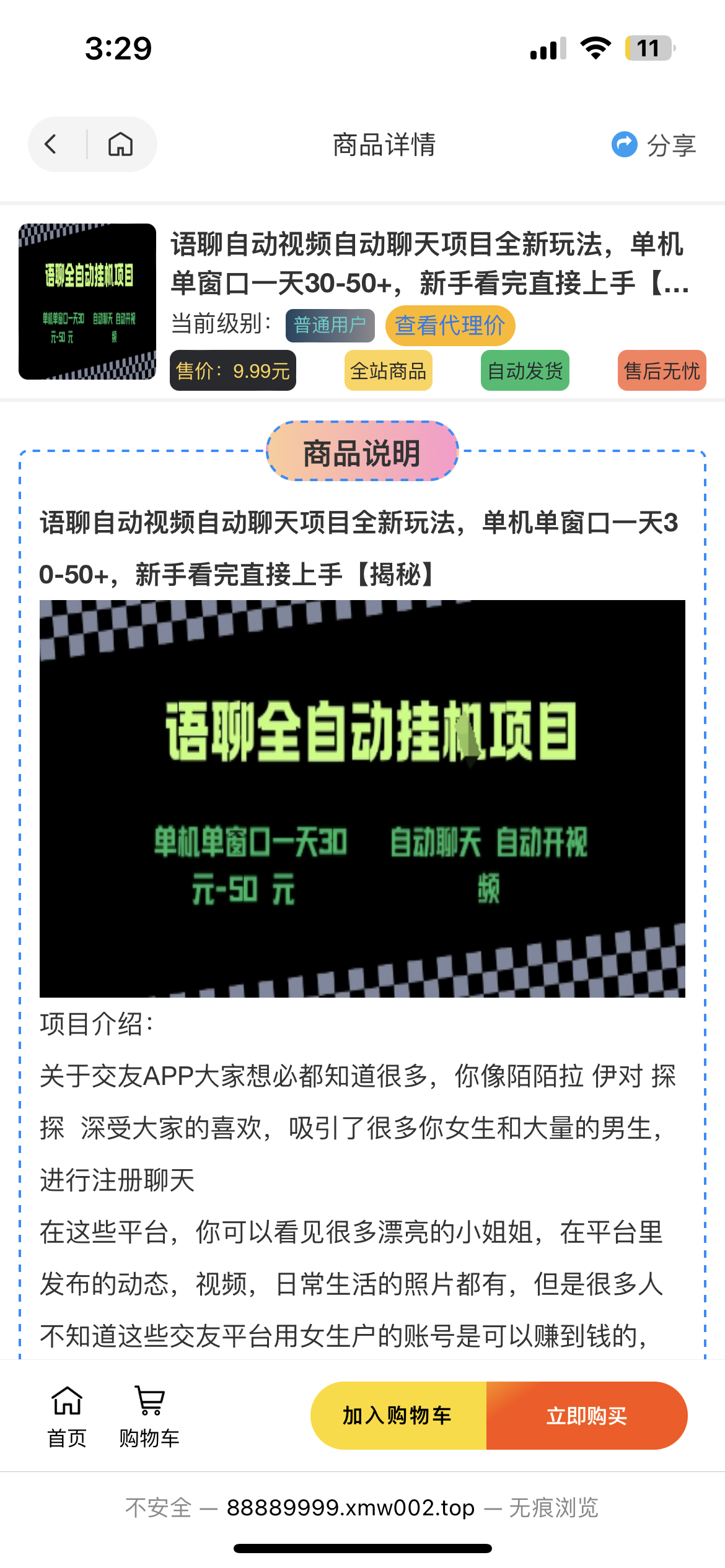Viewport: 725px width, 1568px height.
Task: Go back using the back arrow
Action: click(51, 144)
